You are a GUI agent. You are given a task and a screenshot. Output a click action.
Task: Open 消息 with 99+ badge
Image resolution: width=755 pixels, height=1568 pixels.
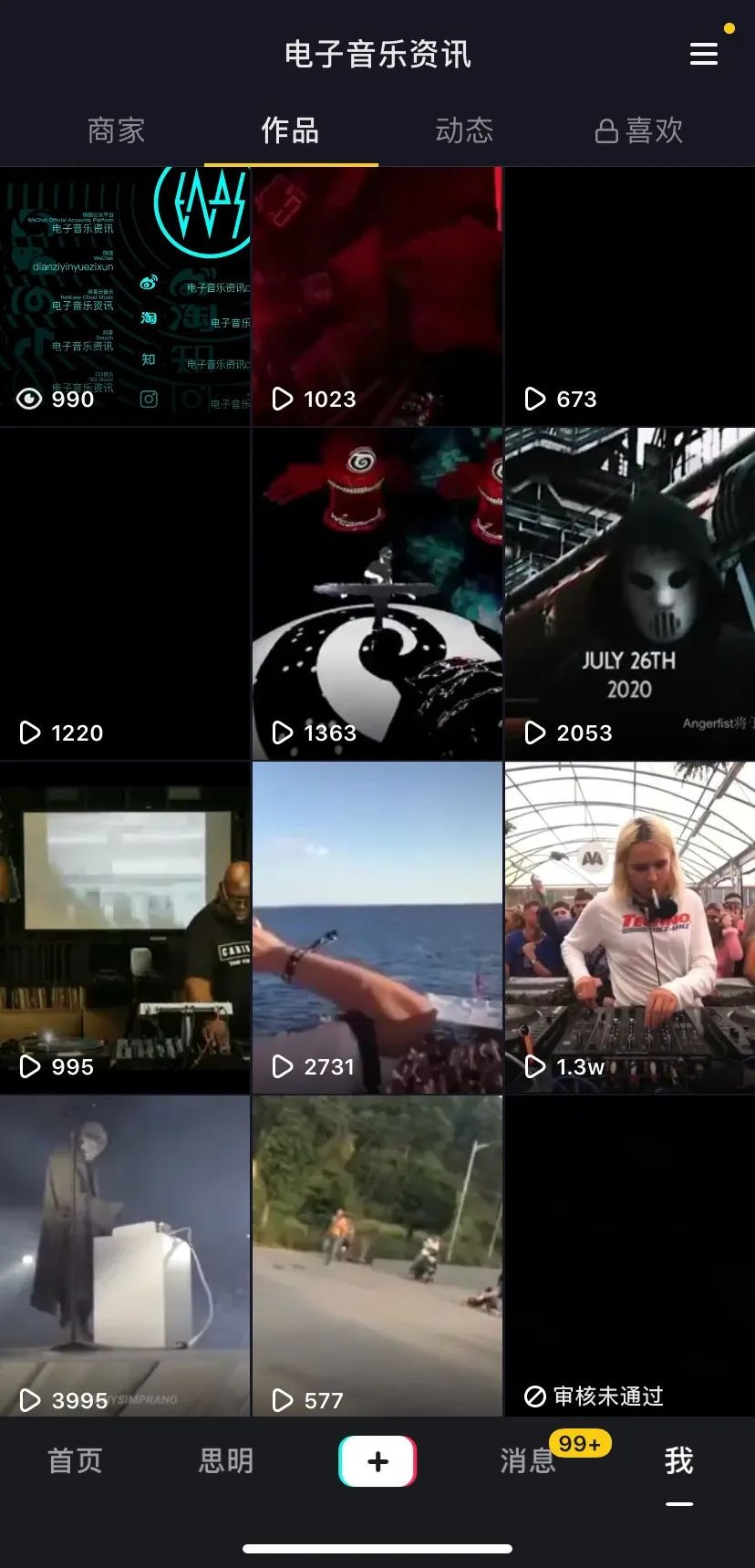pyautogui.click(x=529, y=1461)
